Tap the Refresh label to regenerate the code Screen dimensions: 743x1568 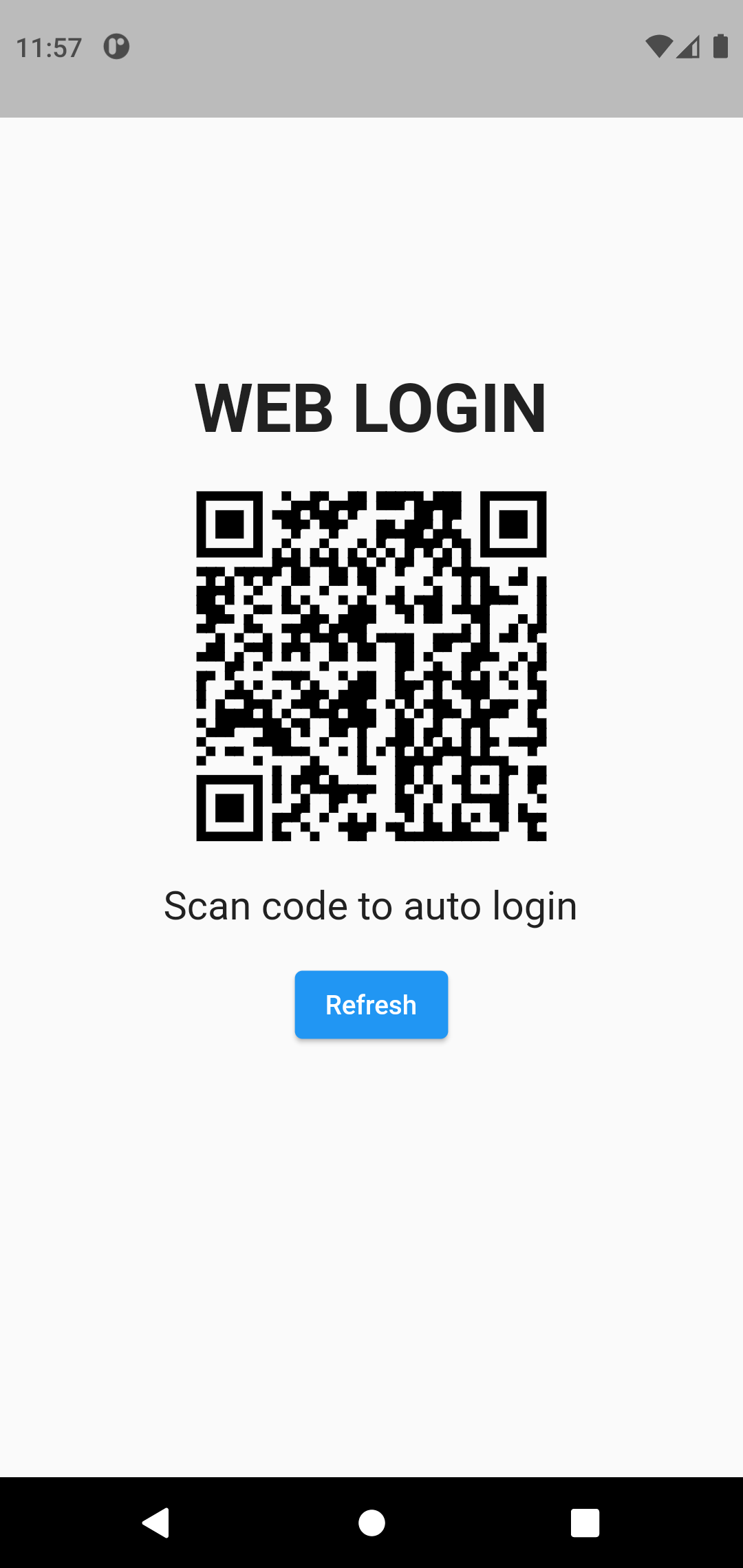click(x=371, y=1004)
